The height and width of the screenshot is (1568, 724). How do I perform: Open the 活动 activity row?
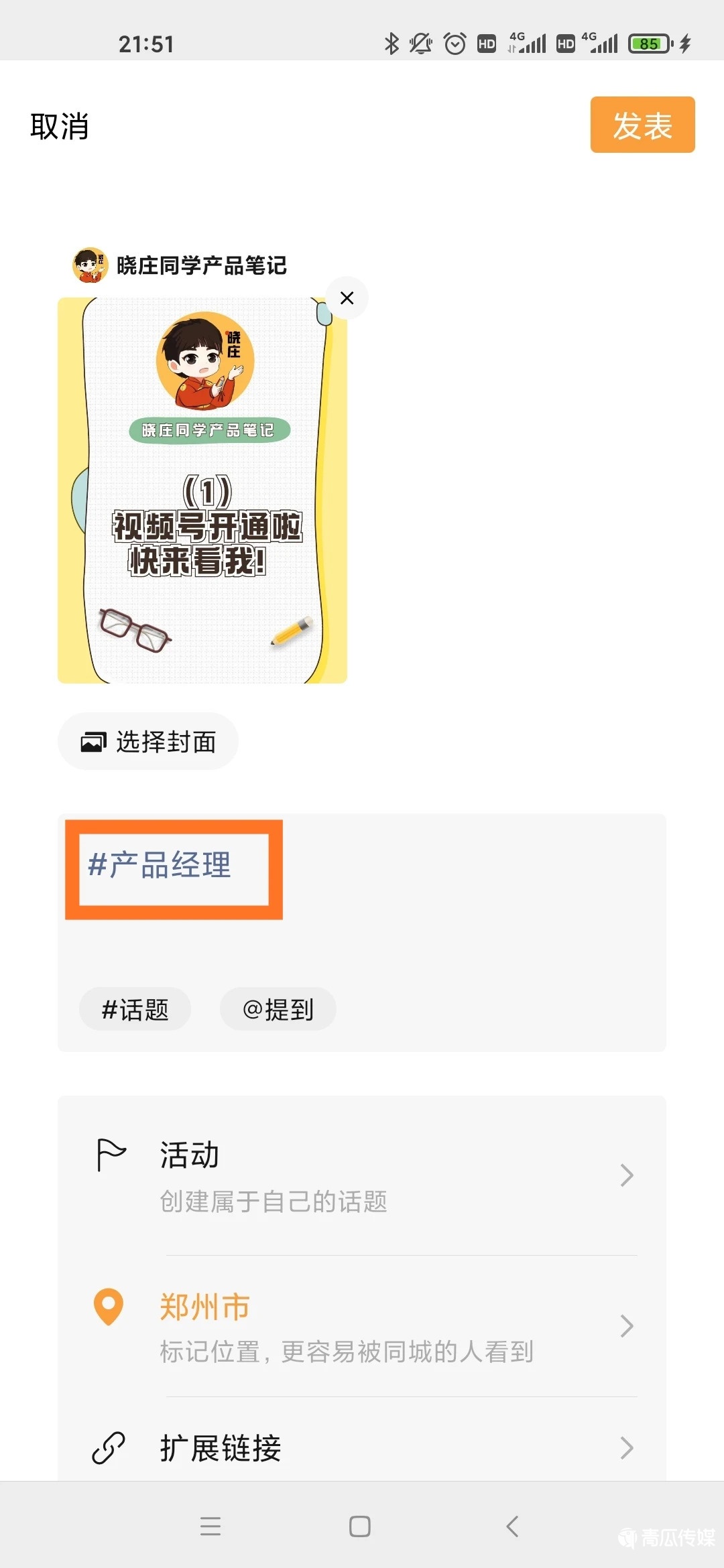point(362,1175)
